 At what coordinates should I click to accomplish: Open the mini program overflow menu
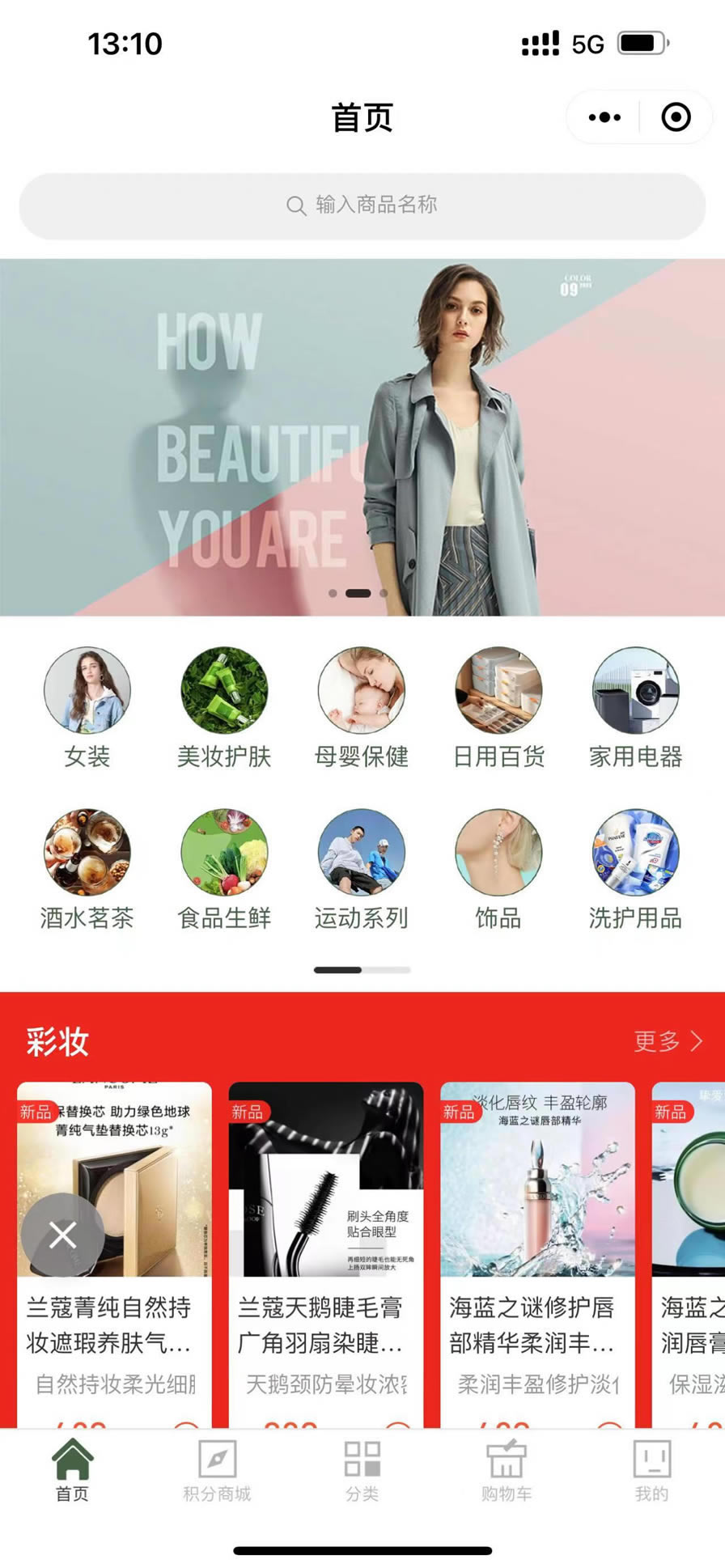tap(604, 118)
